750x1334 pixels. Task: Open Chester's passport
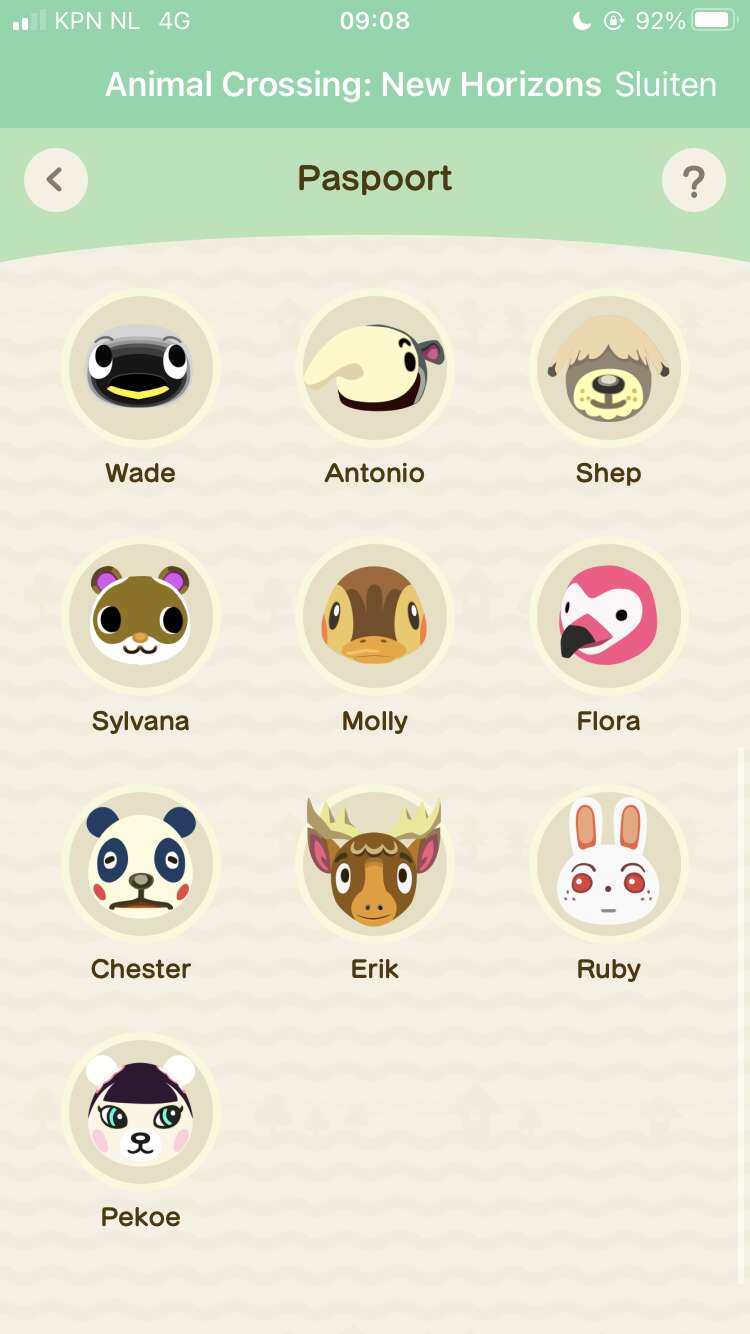pyautogui.click(x=141, y=864)
